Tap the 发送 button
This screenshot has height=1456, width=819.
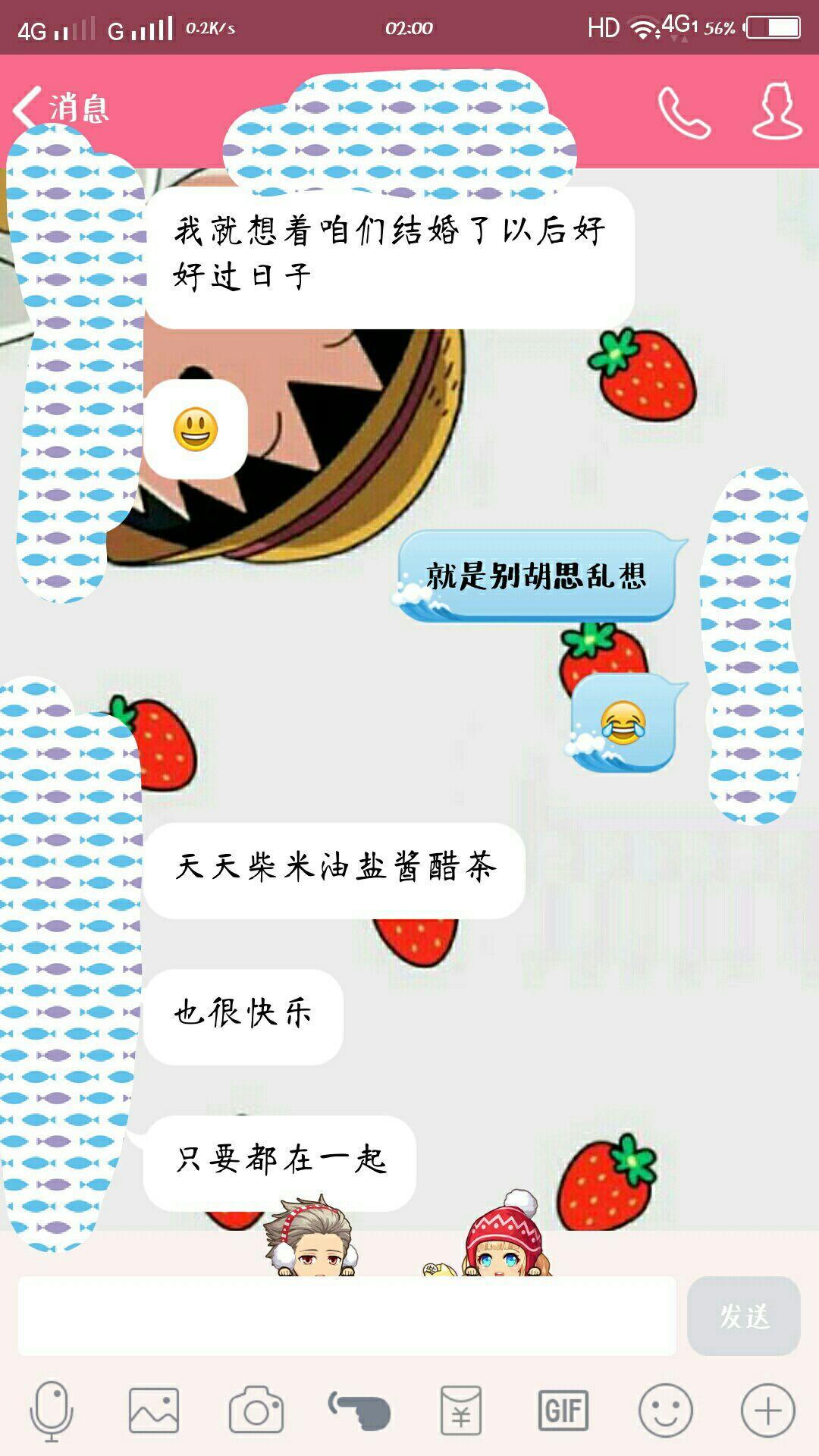[x=743, y=1316]
